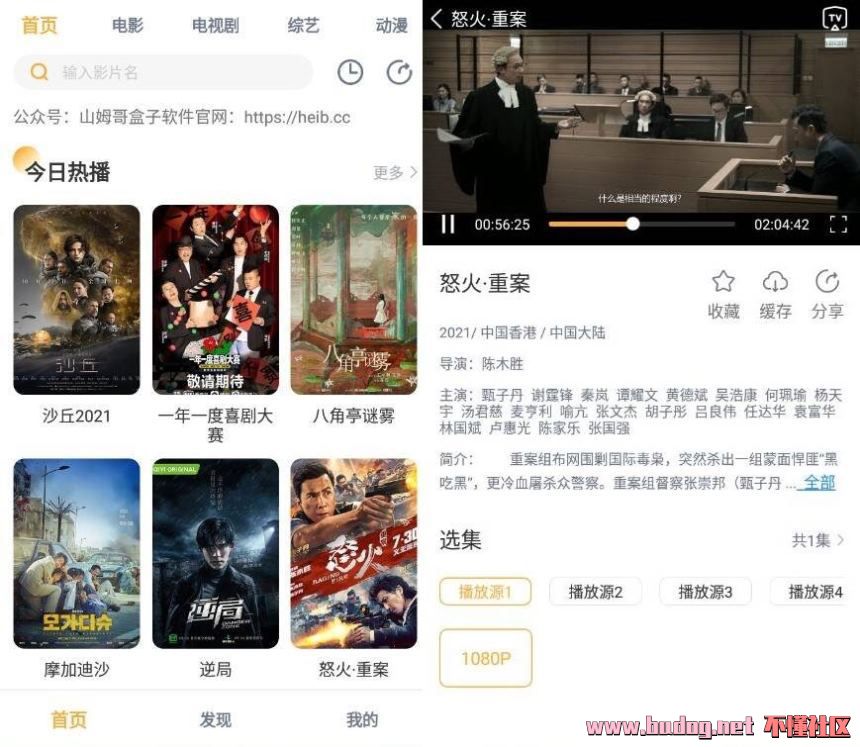Open the movie 沙丘2021
Image resolution: width=860 pixels, height=747 pixels.
[77, 300]
